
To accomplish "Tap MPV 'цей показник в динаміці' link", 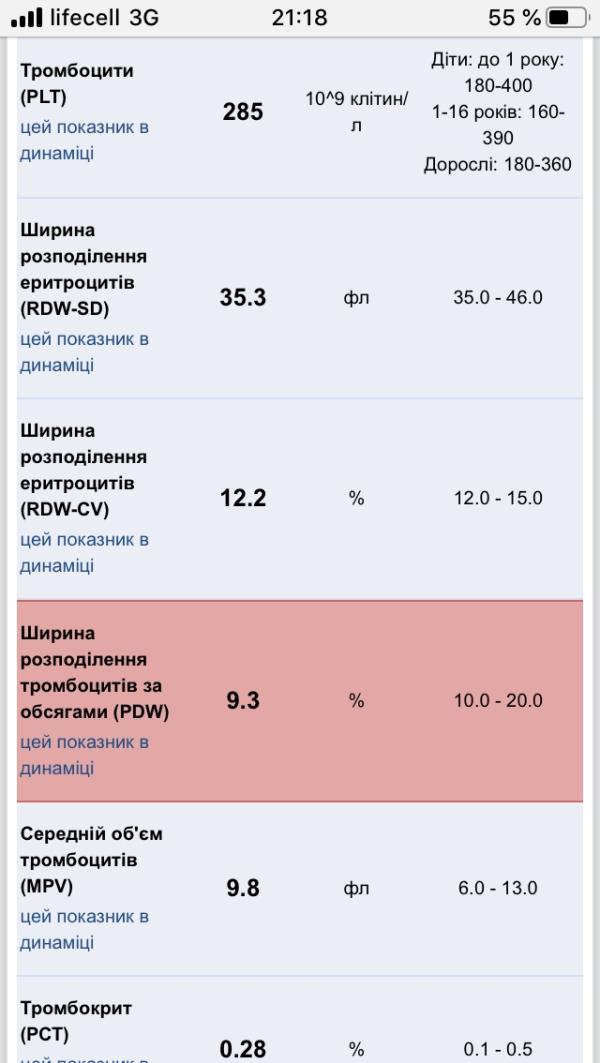I will click(x=84, y=929).
